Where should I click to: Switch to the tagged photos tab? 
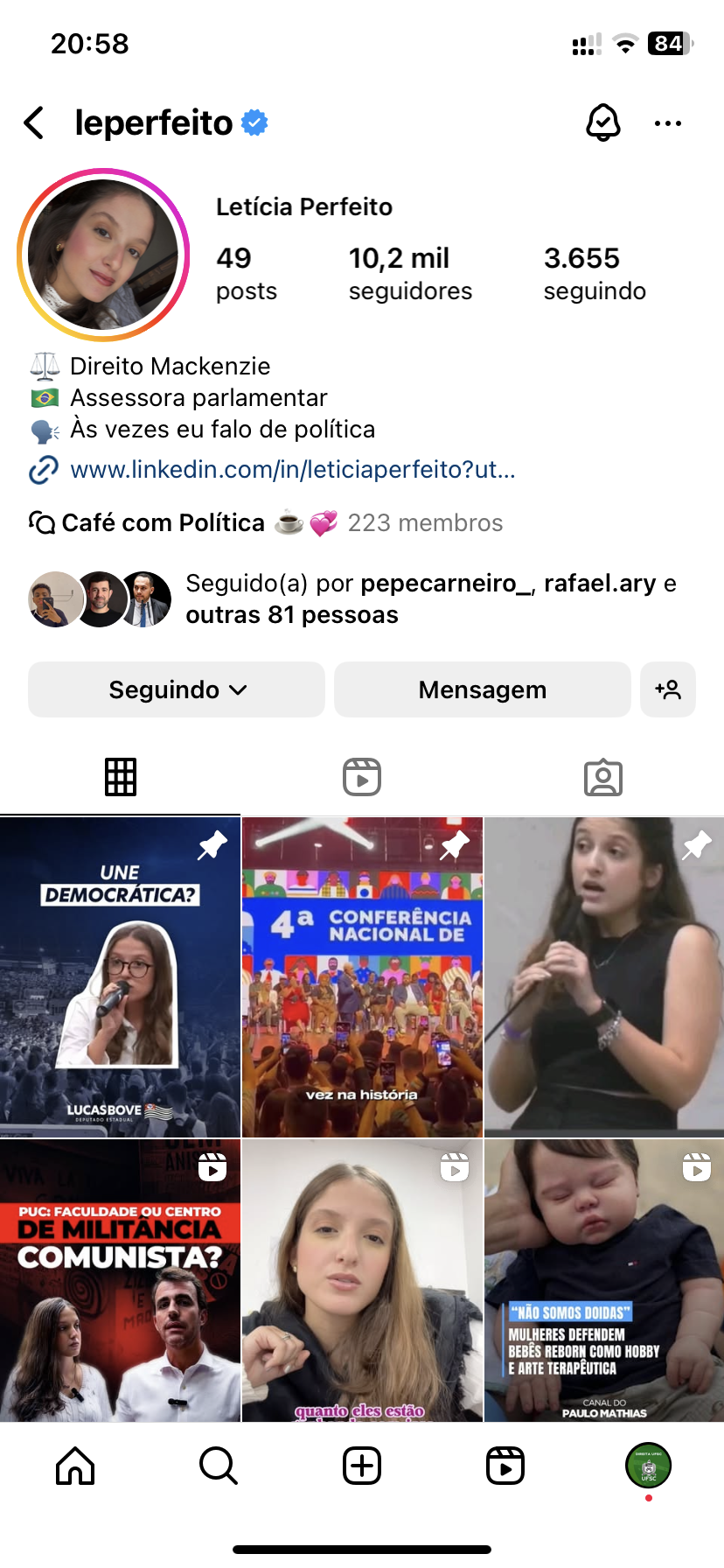(x=602, y=777)
